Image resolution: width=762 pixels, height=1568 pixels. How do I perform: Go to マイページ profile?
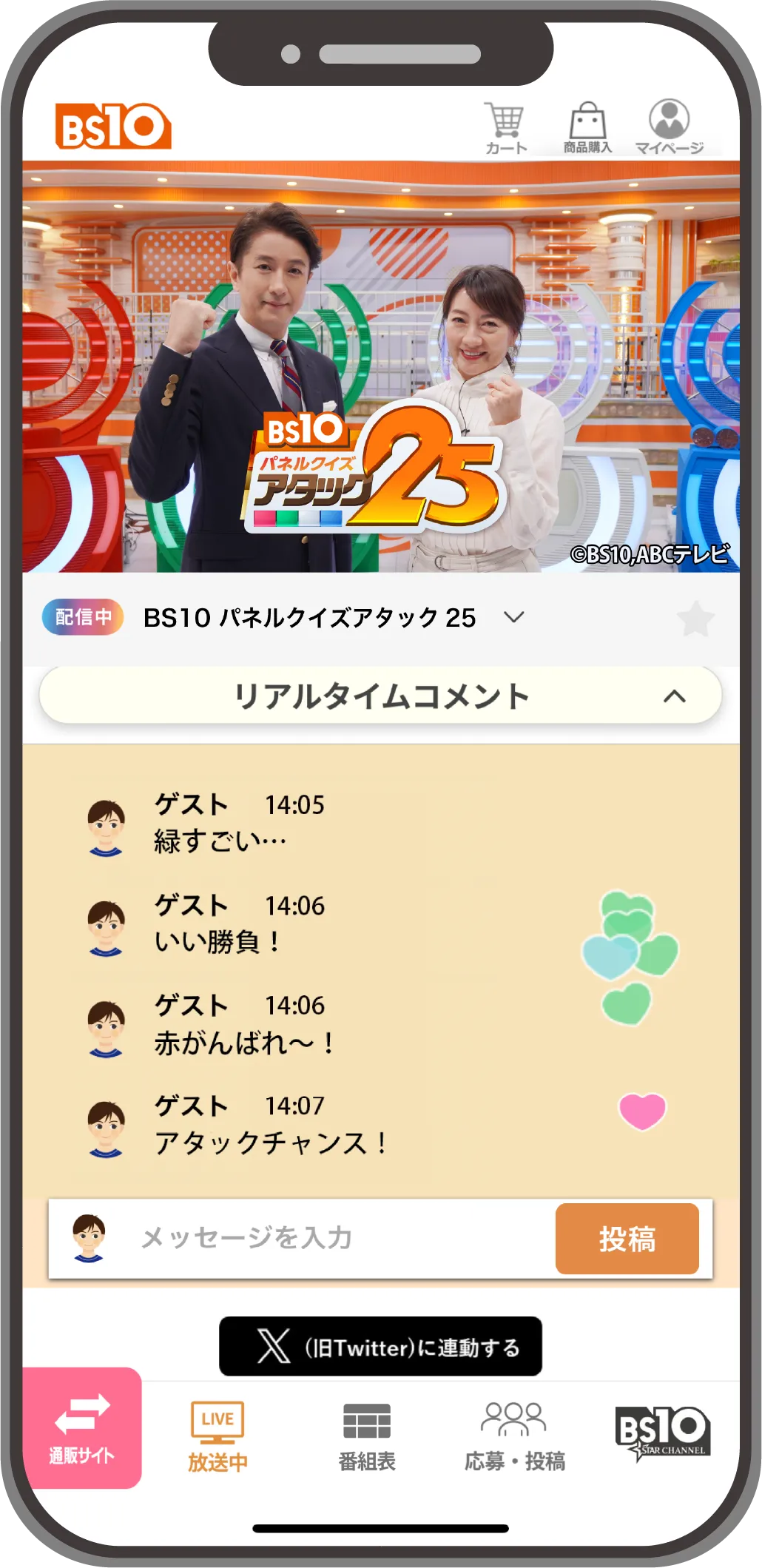(669, 127)
